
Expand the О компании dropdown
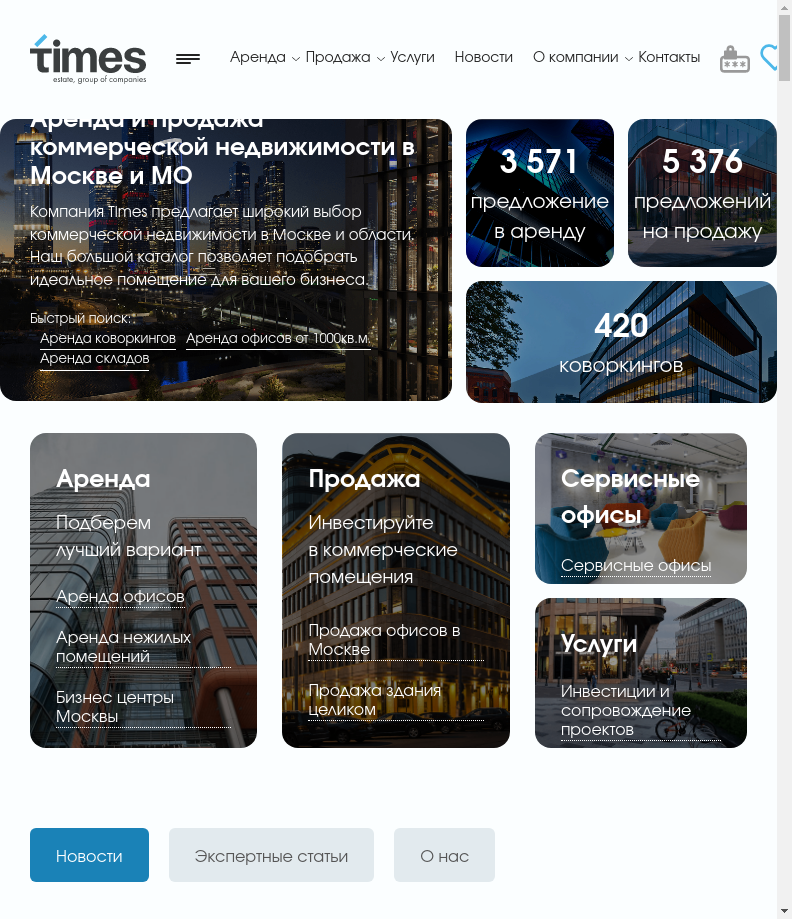point(581,58)
